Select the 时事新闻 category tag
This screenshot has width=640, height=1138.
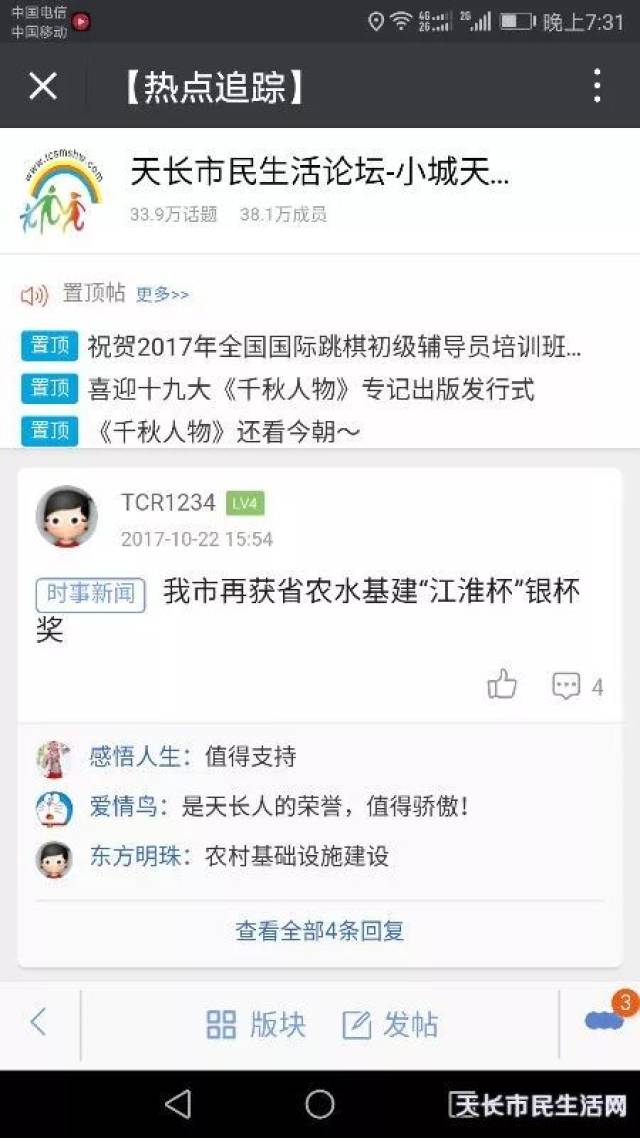click(x=90, y=593)
